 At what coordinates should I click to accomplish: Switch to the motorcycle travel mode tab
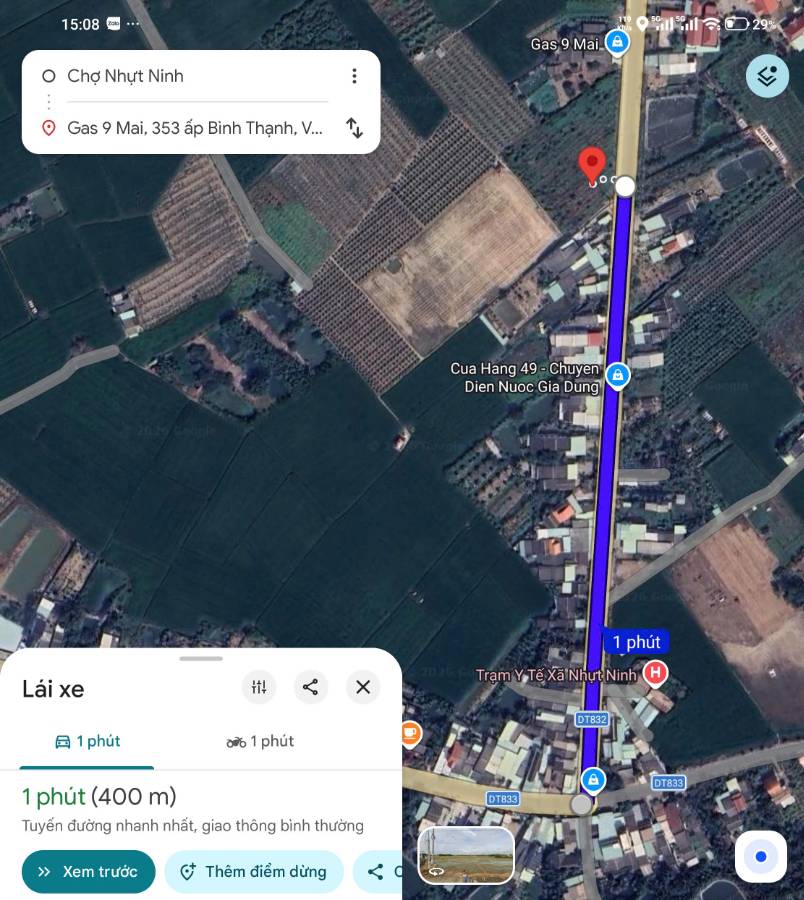[x=260, y=742]
